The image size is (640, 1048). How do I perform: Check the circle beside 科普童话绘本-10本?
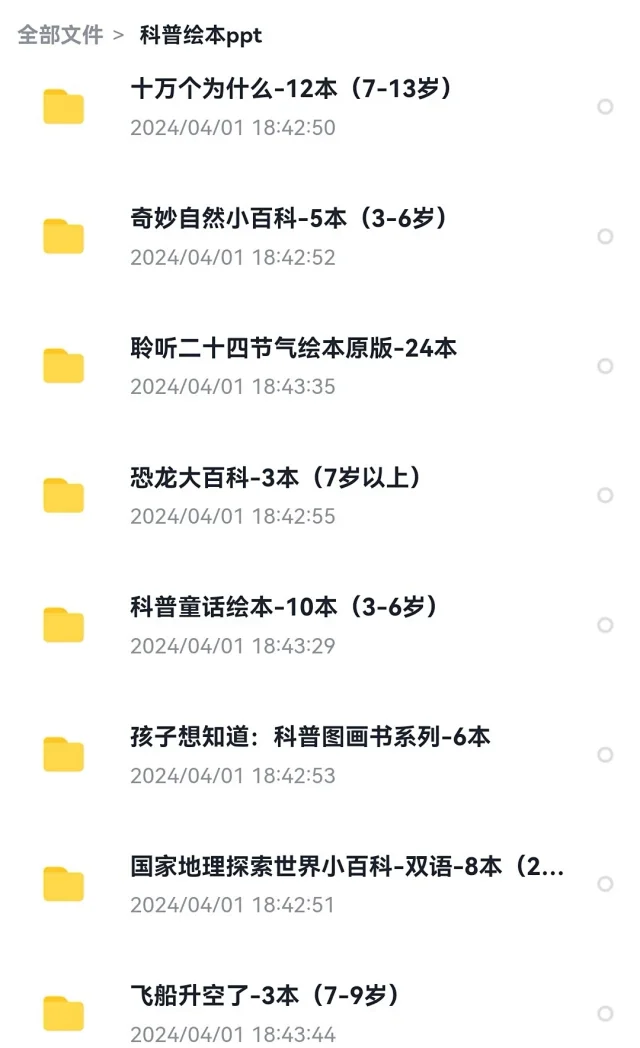[x=605, y=625]
